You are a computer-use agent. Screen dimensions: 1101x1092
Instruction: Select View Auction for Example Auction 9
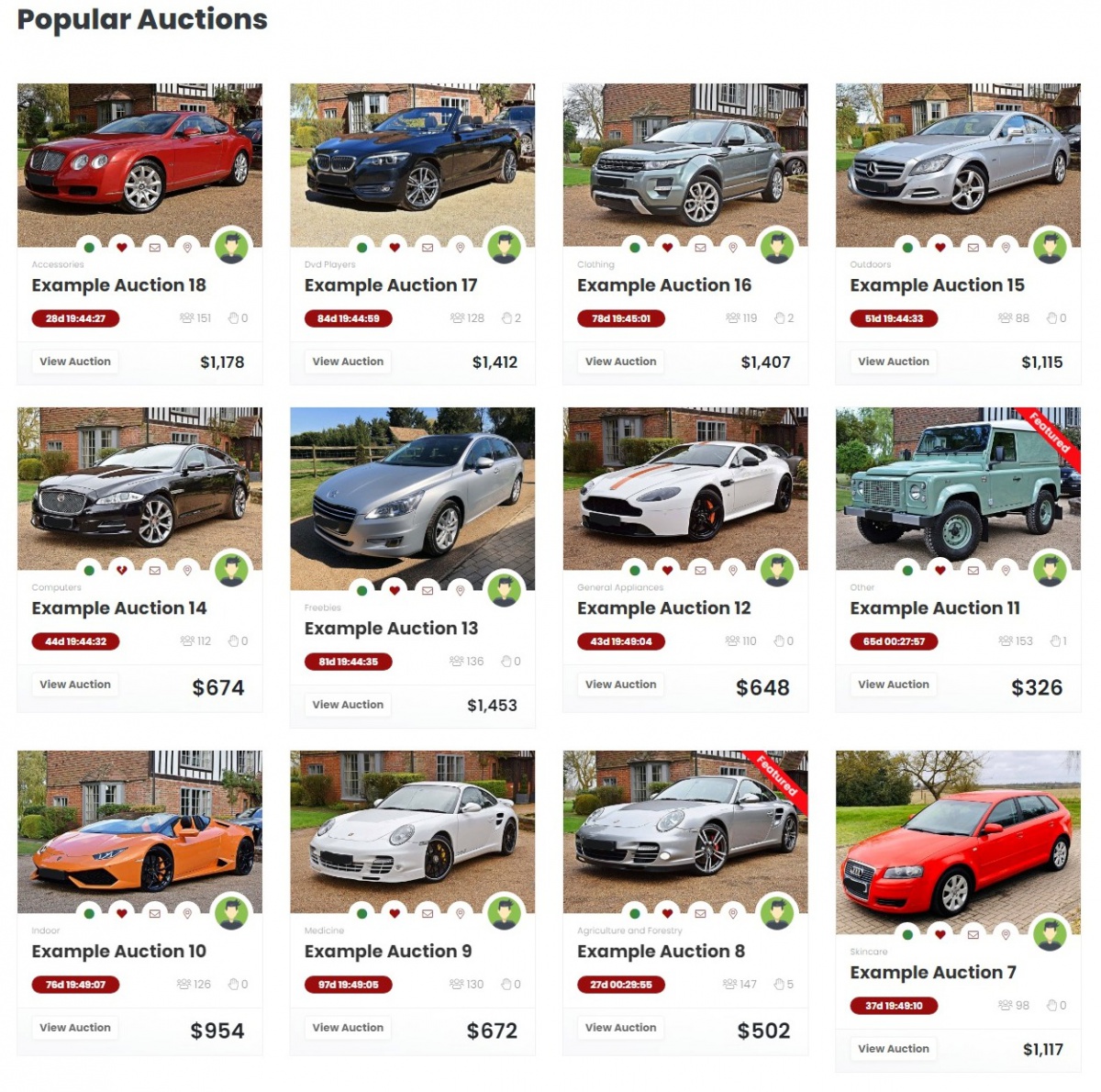(348, 1028)
